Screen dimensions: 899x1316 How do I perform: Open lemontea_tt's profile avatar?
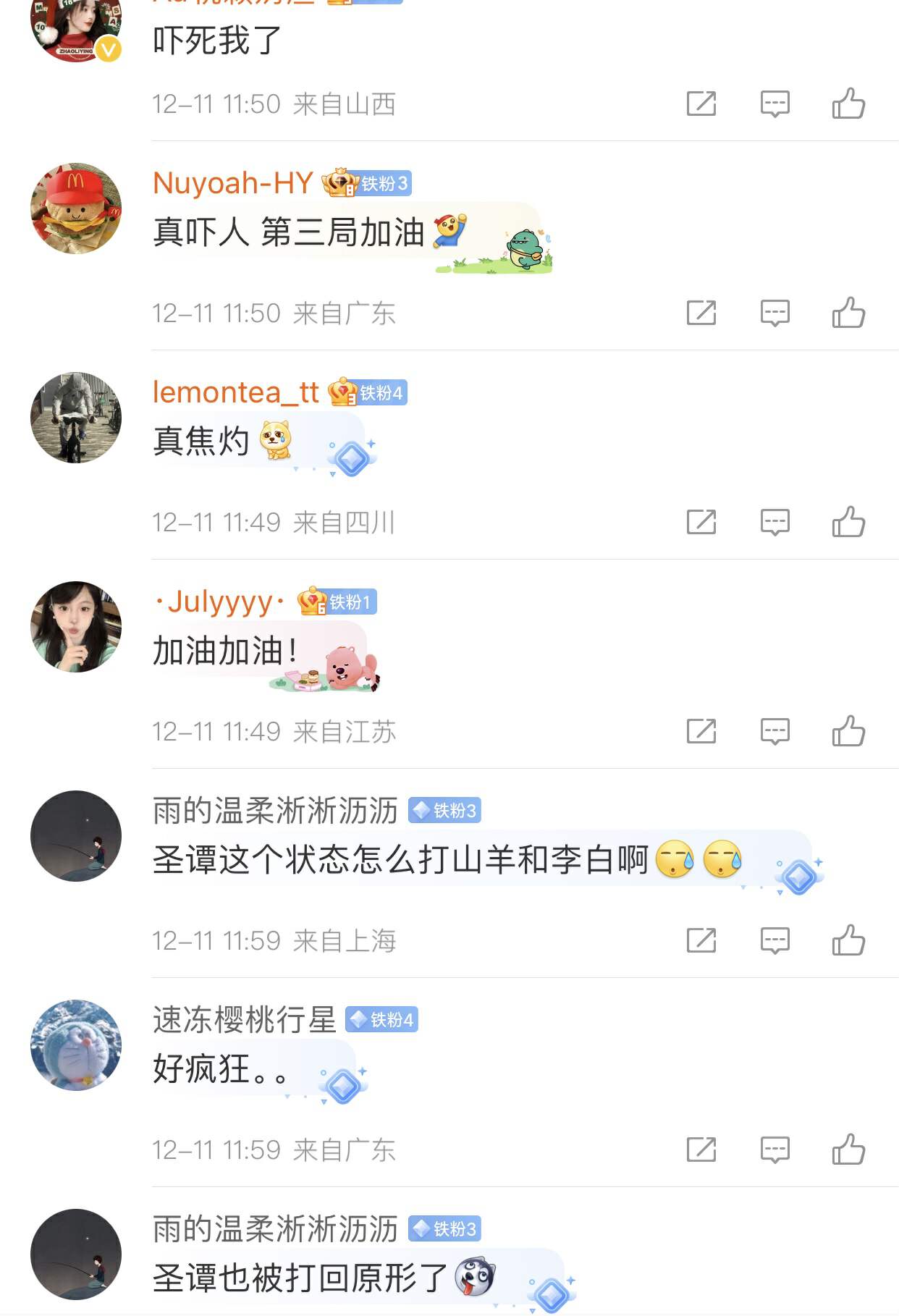76,418
